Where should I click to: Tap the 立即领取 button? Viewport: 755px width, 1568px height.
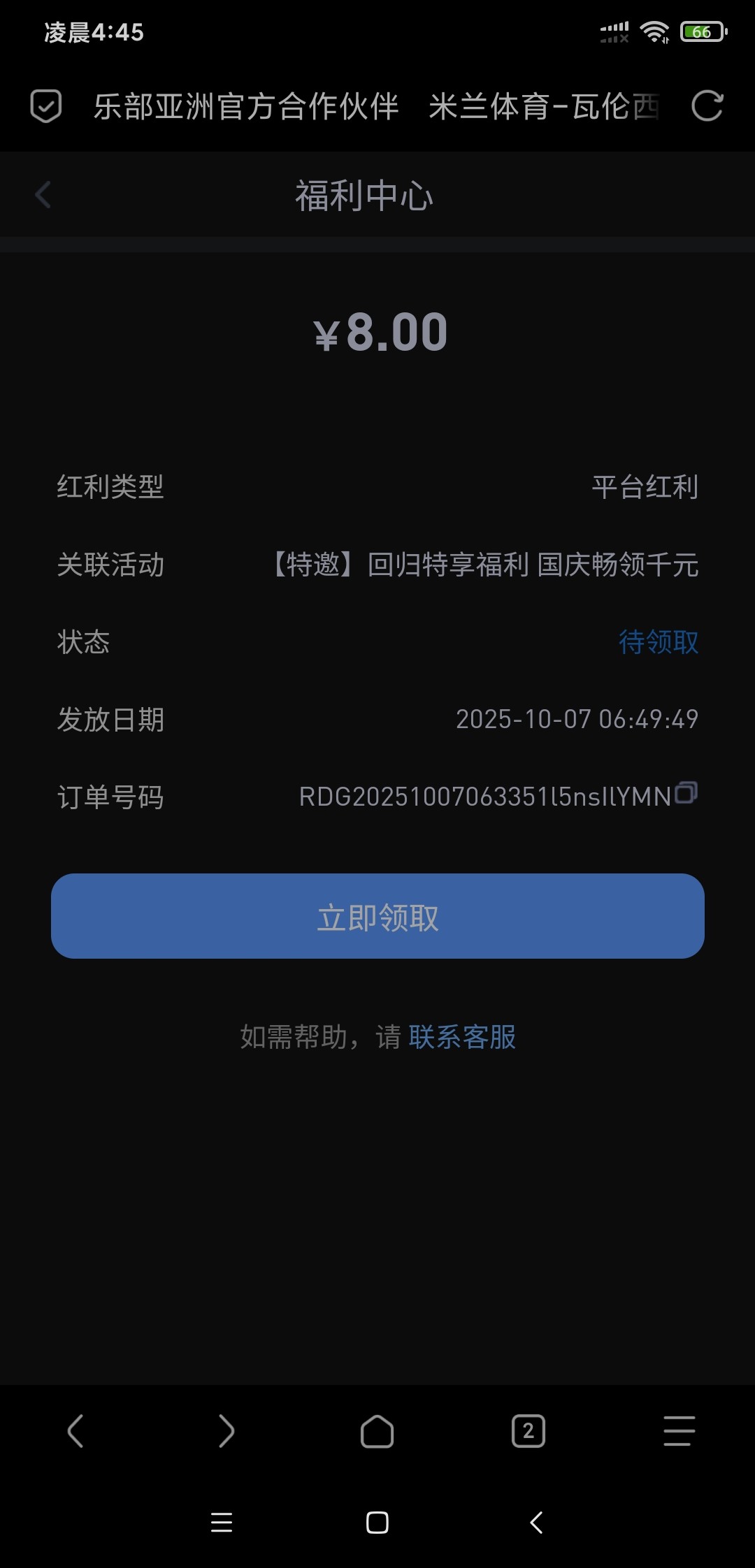[x=377, y=916]
